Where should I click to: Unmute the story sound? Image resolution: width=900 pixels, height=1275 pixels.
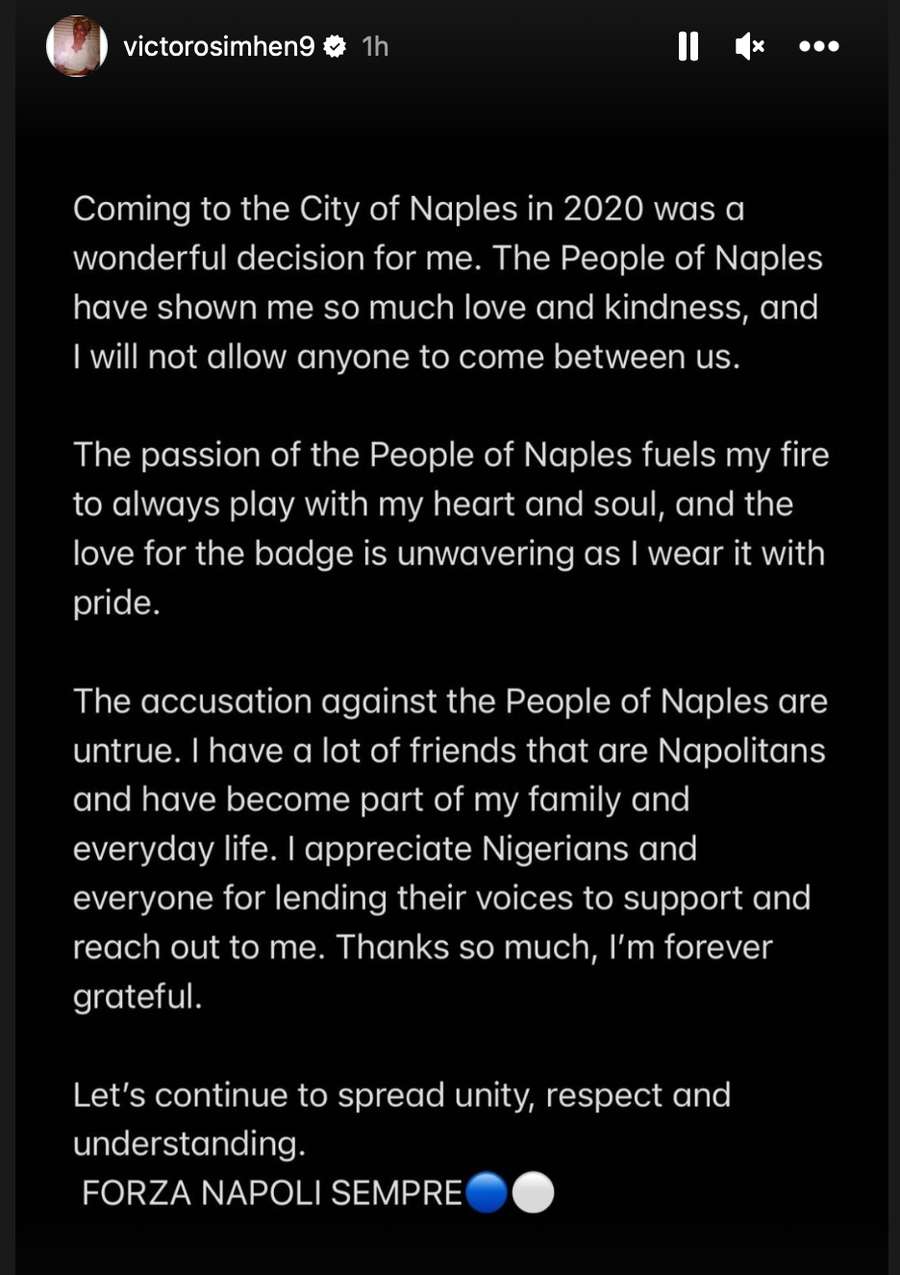click(x=750, y=46)
